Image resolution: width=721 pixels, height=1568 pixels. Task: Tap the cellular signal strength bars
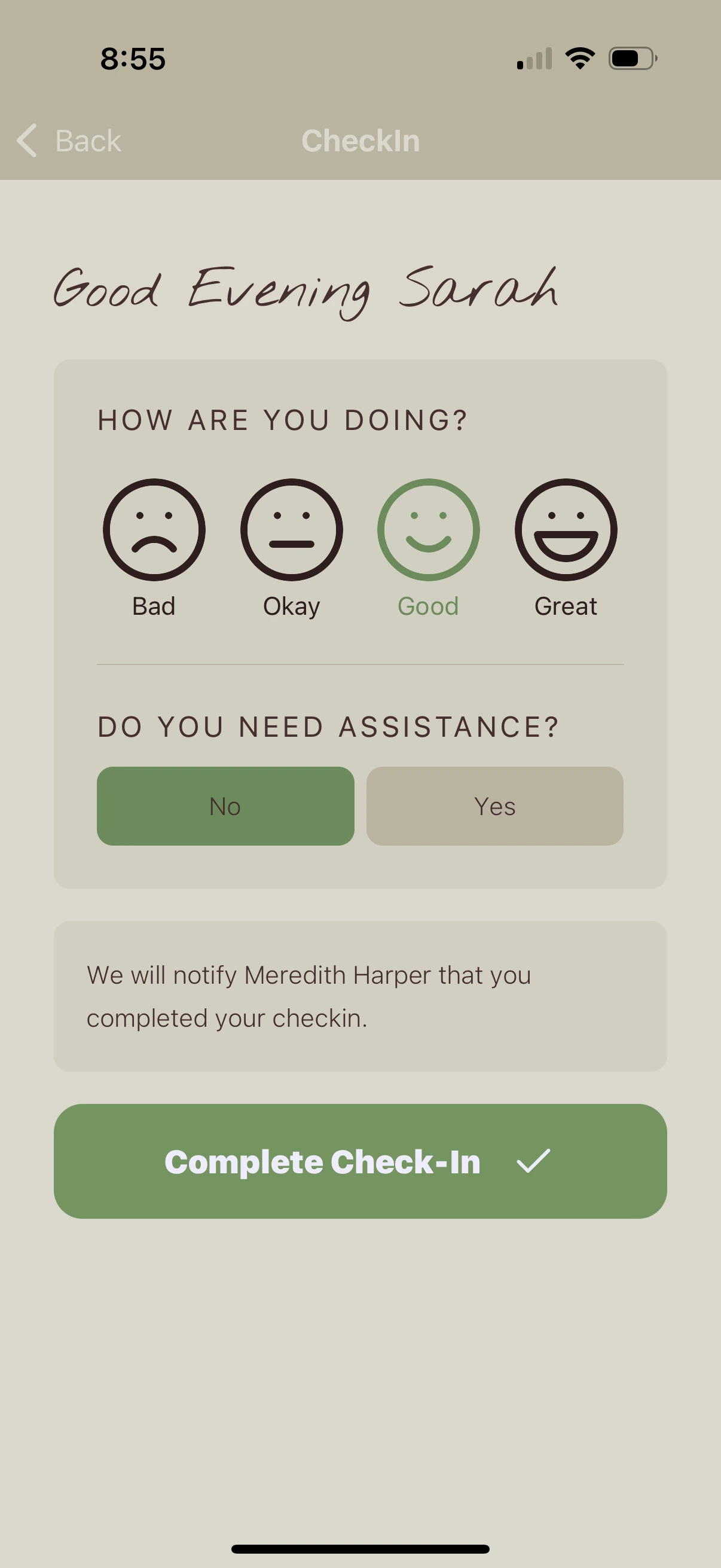click(534, 57)
